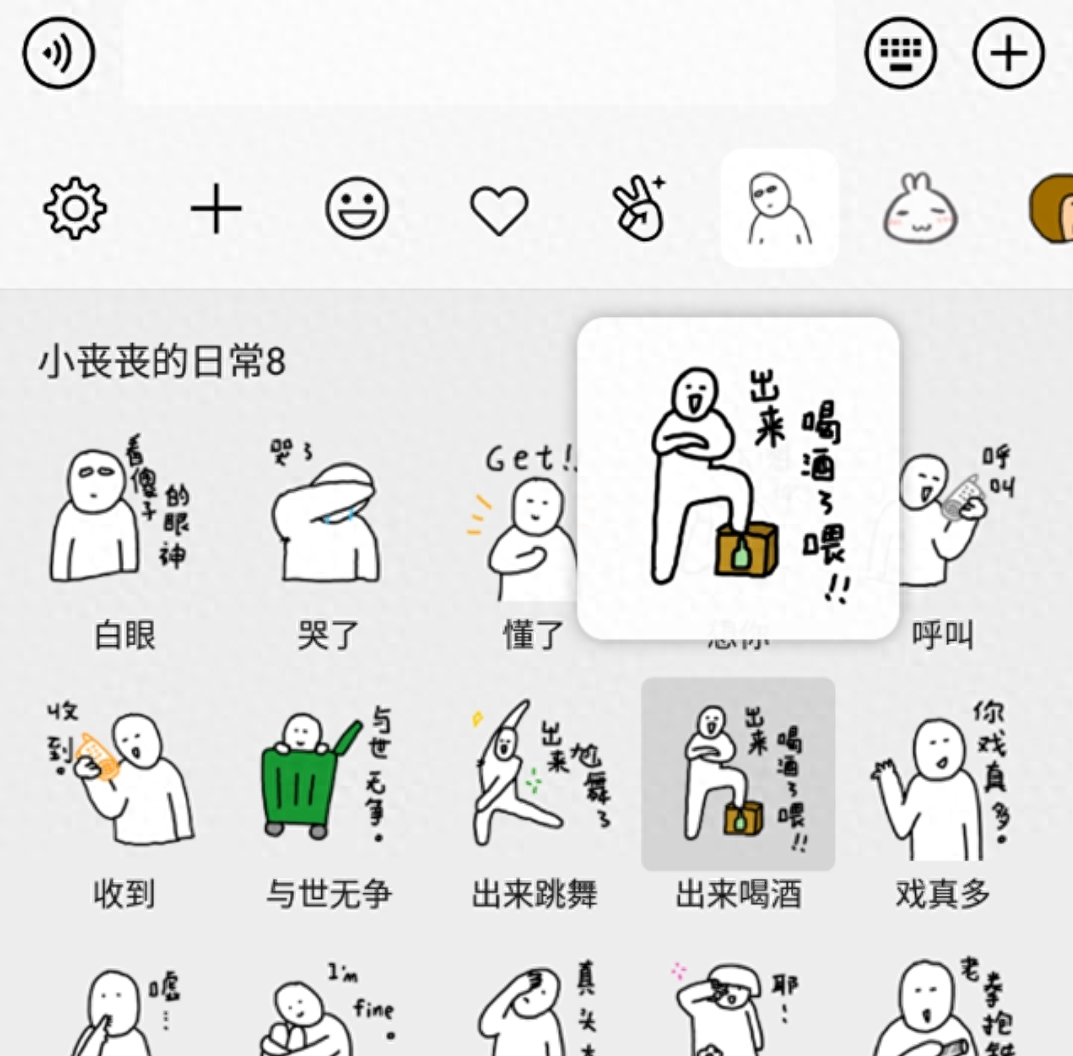Send the 哭了 sticker
1073x1056 pixels.
tap(327, 520)
